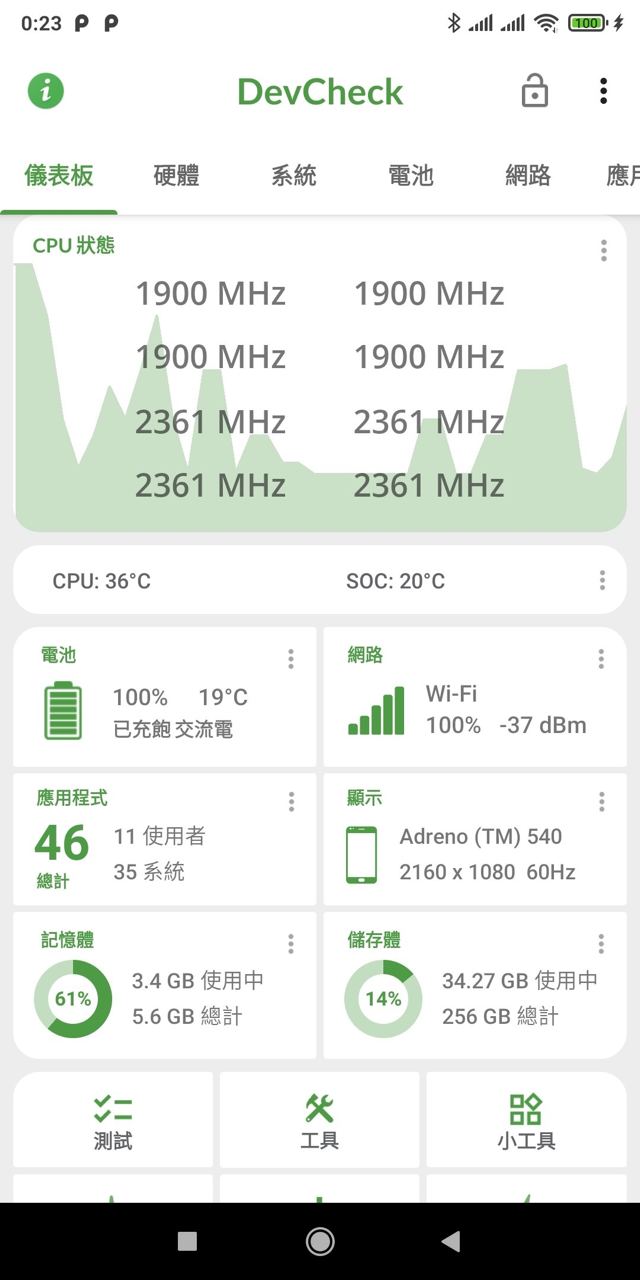Tap the lock icon in the app bar
640x1280 pixels.
click(535, 91)
